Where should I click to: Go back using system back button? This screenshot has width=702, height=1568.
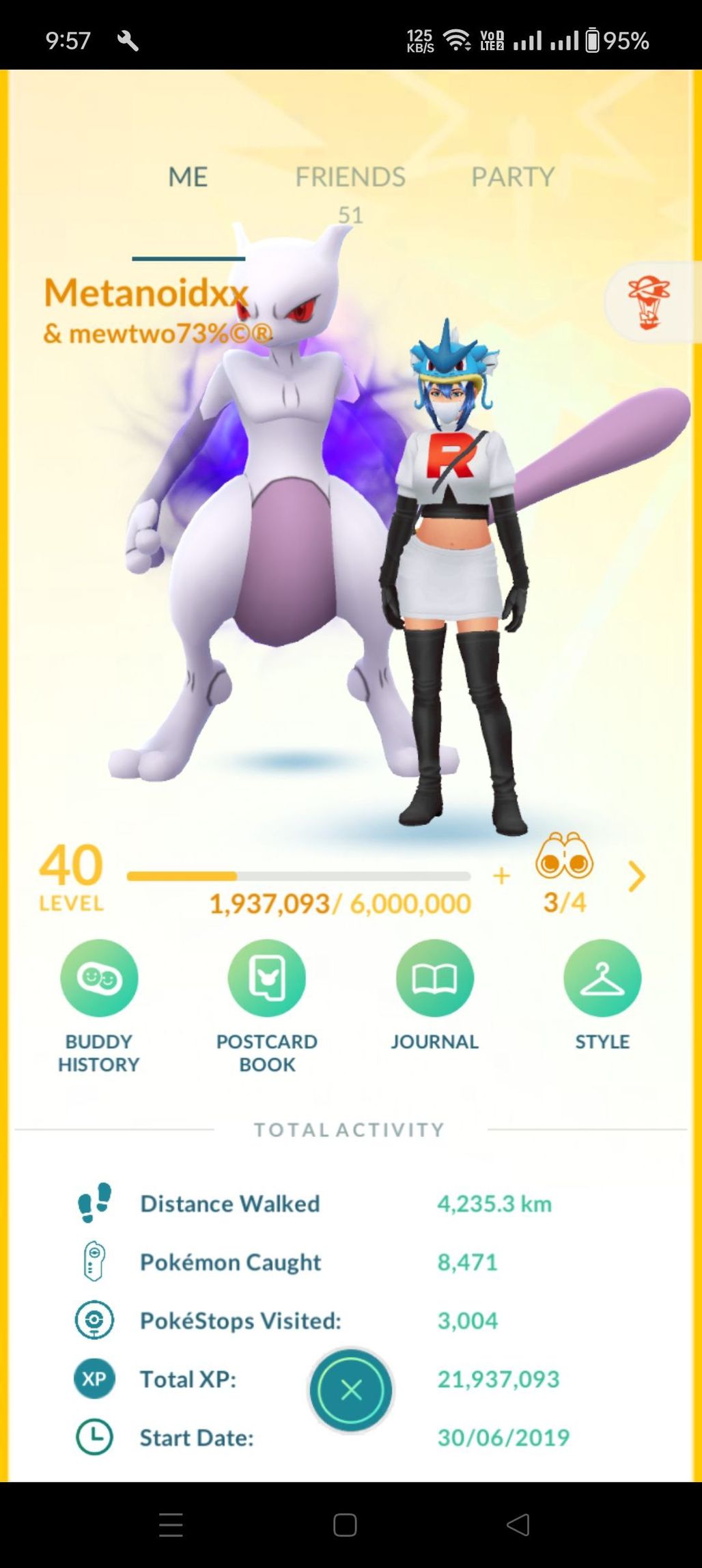pyautogui.click(x=518, y=1525)
